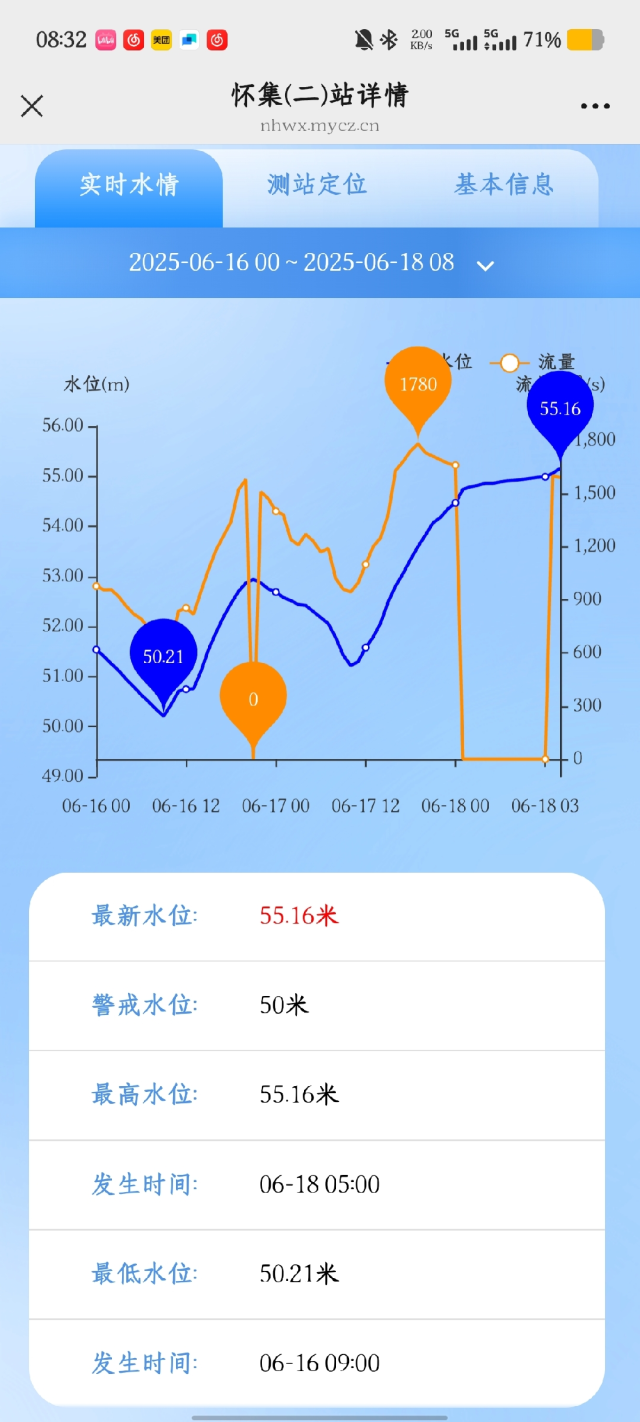Screen dimensions: 640x1422
Task: Open the three-dot overflow menu
Action: (x=595, y=106)
